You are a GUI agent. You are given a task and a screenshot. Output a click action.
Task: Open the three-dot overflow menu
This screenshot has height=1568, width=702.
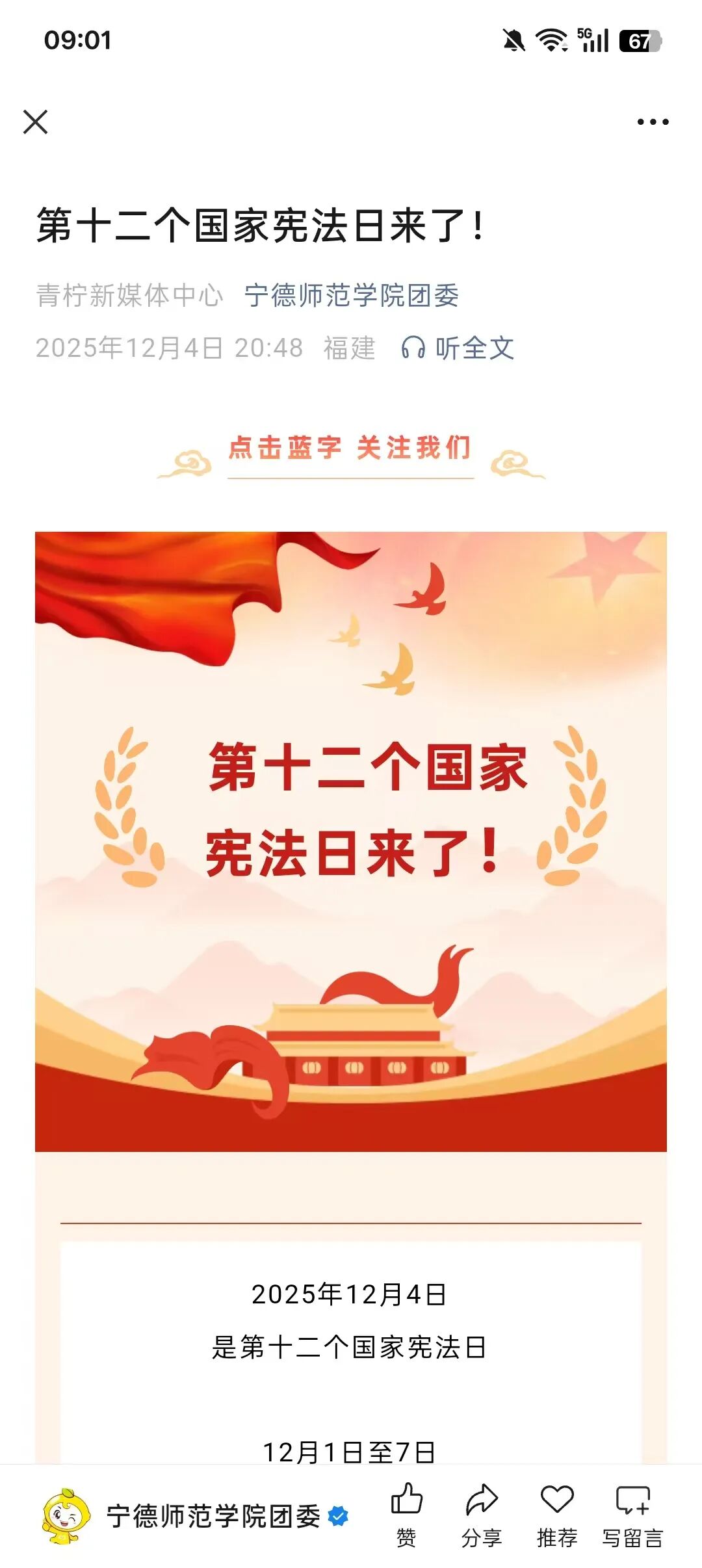coord(653,122)
